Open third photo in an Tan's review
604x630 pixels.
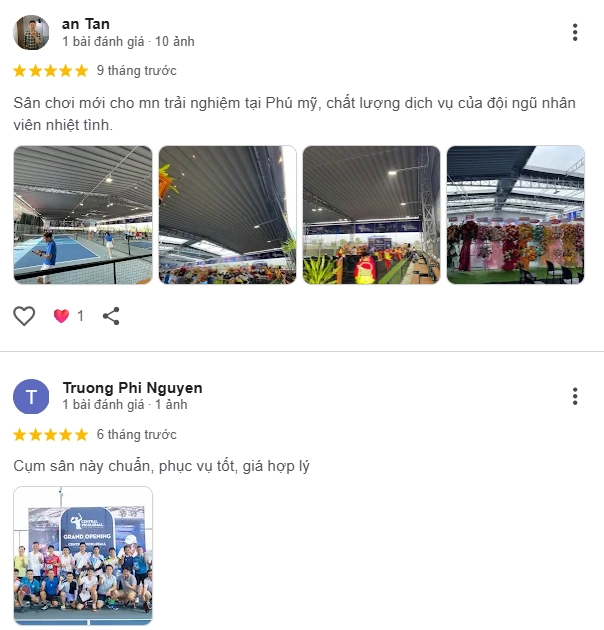[x=371, y=215]
